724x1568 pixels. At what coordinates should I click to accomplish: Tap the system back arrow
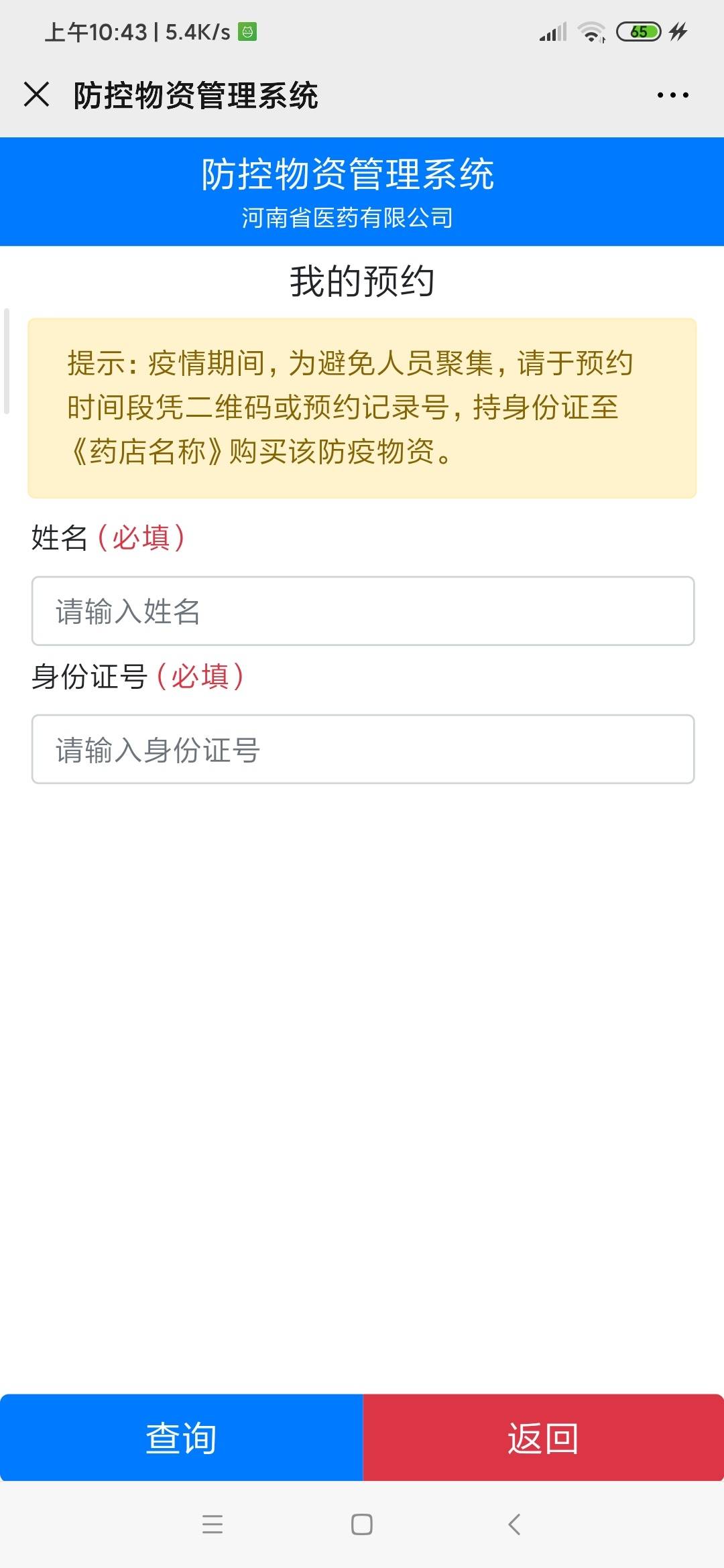[x=514, y=1524]
